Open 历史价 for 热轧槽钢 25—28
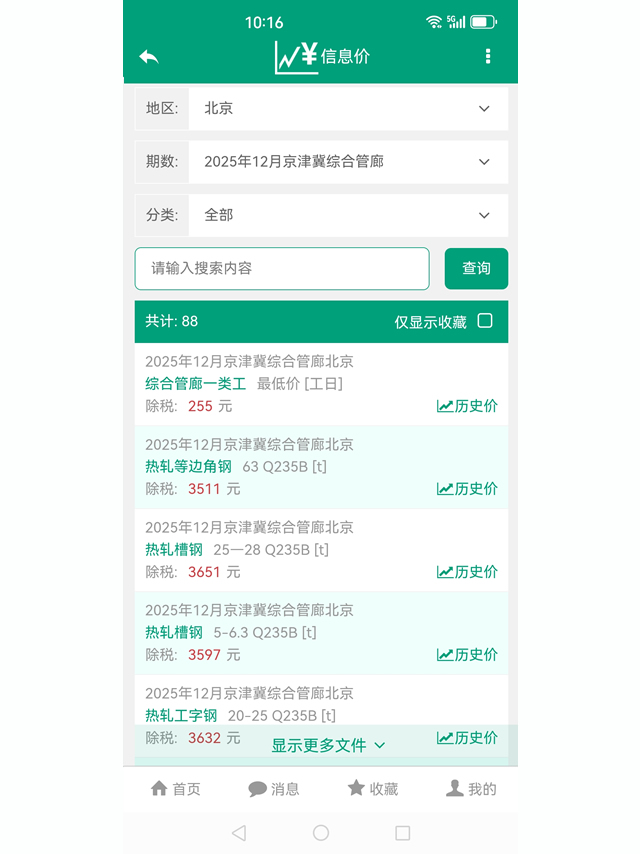The image size is (640, 854). point(467,572)
